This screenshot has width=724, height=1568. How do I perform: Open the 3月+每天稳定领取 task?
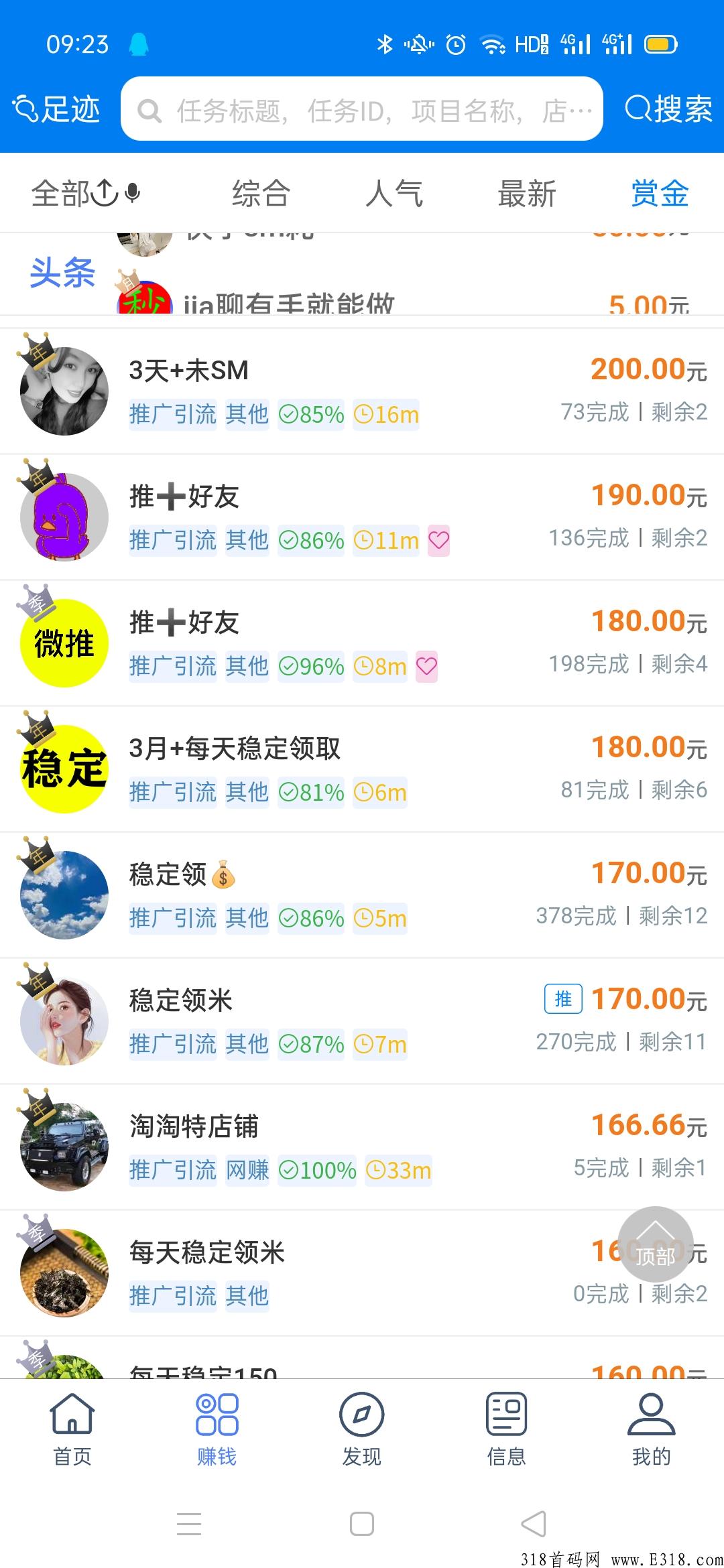click(x=362, y=769)
